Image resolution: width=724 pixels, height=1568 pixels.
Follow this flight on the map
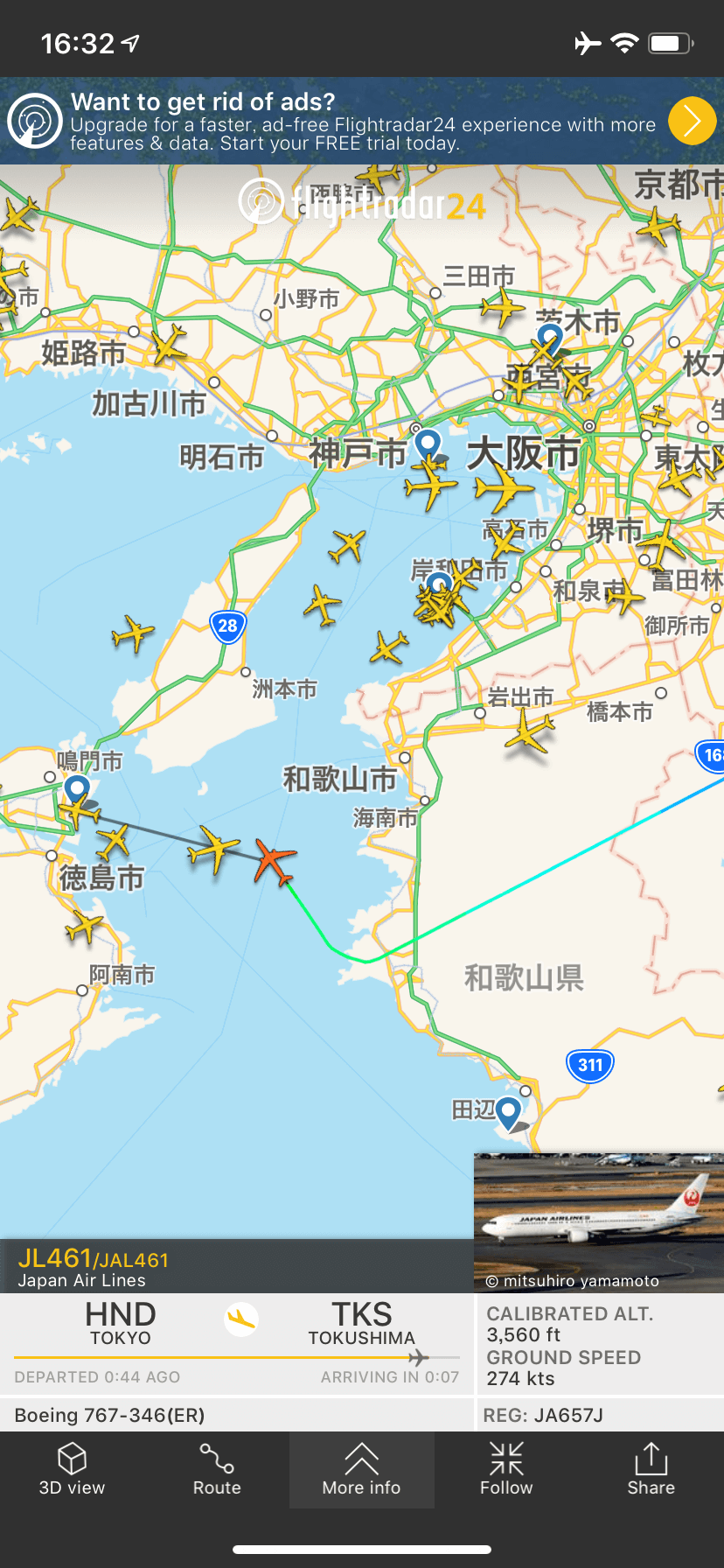506,1470
